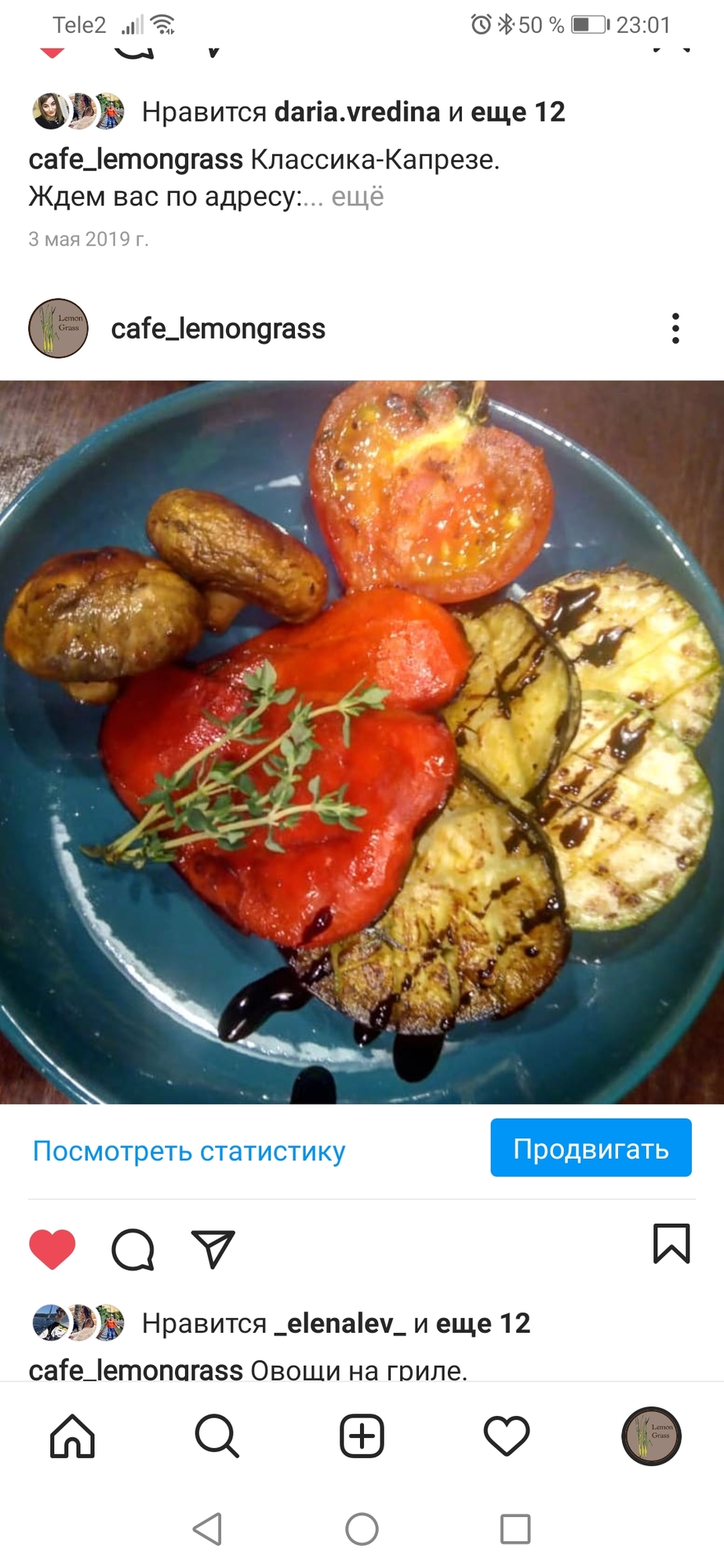Screen dimensions: 724x1568
Task: Go to the Home feed tab
Action: pyautogui.click(x=72, y=1436)
